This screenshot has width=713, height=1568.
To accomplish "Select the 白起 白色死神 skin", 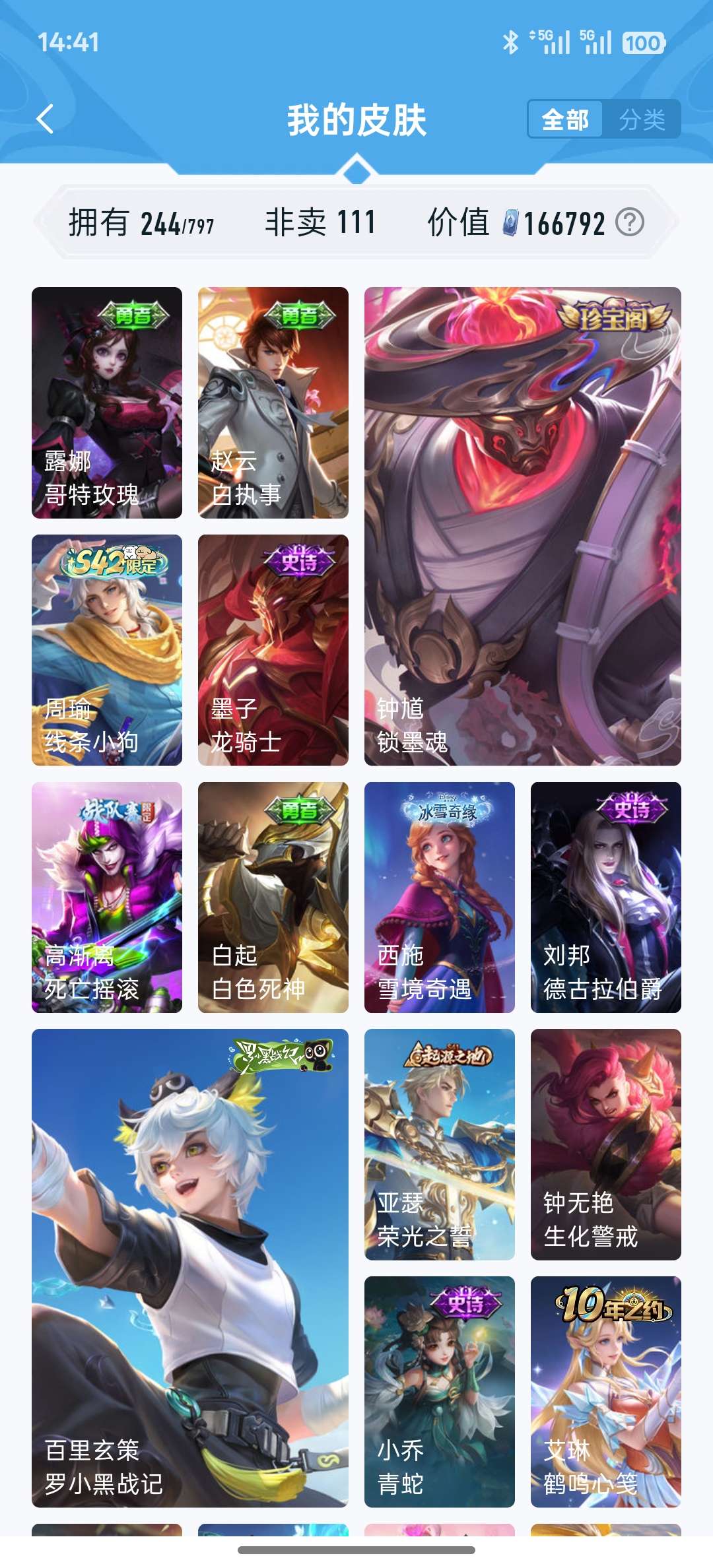I will pyautogui.click(x=273, y=898).
